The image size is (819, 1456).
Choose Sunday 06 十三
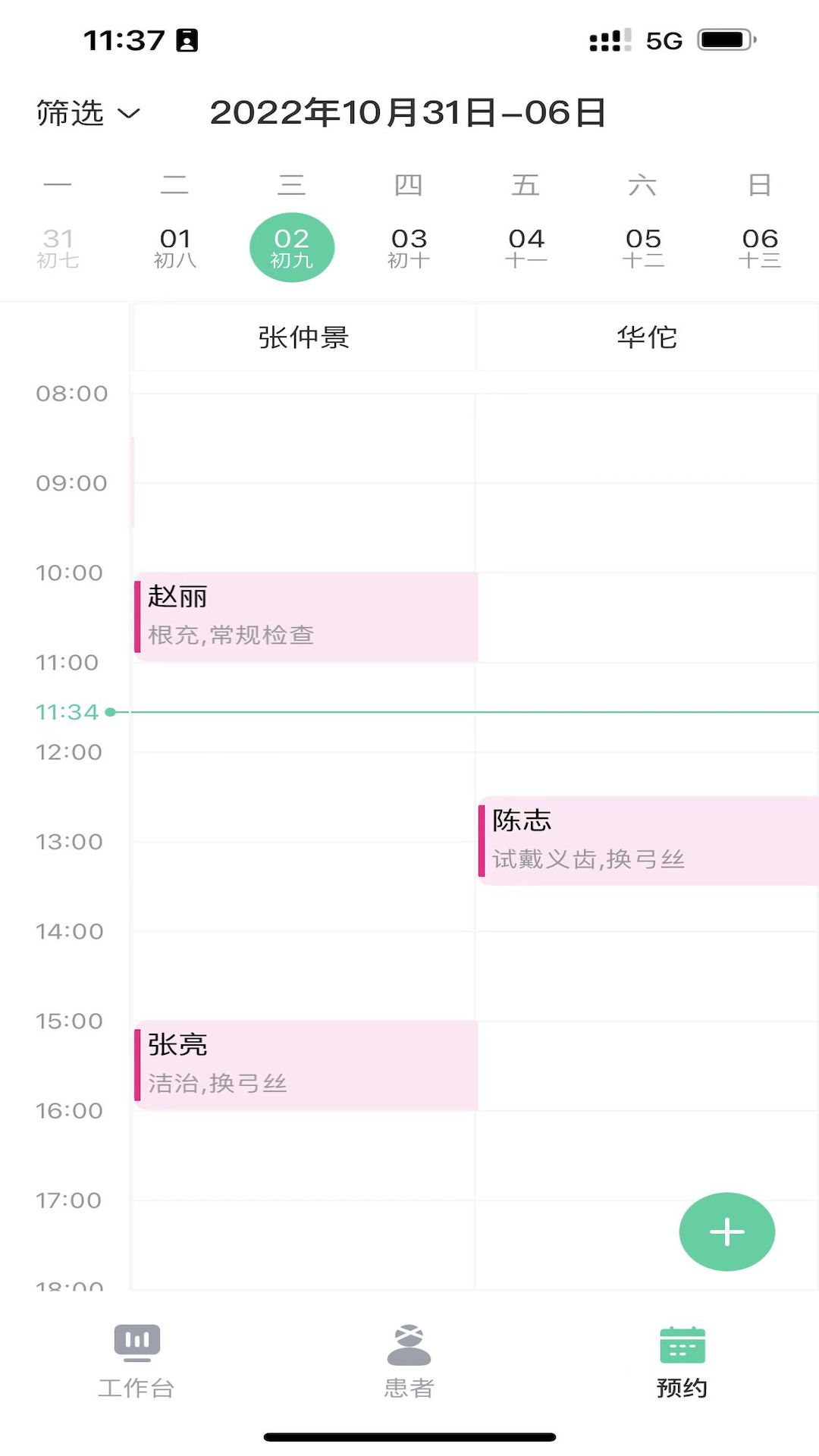pyautogui.click(x=761, y=246)
